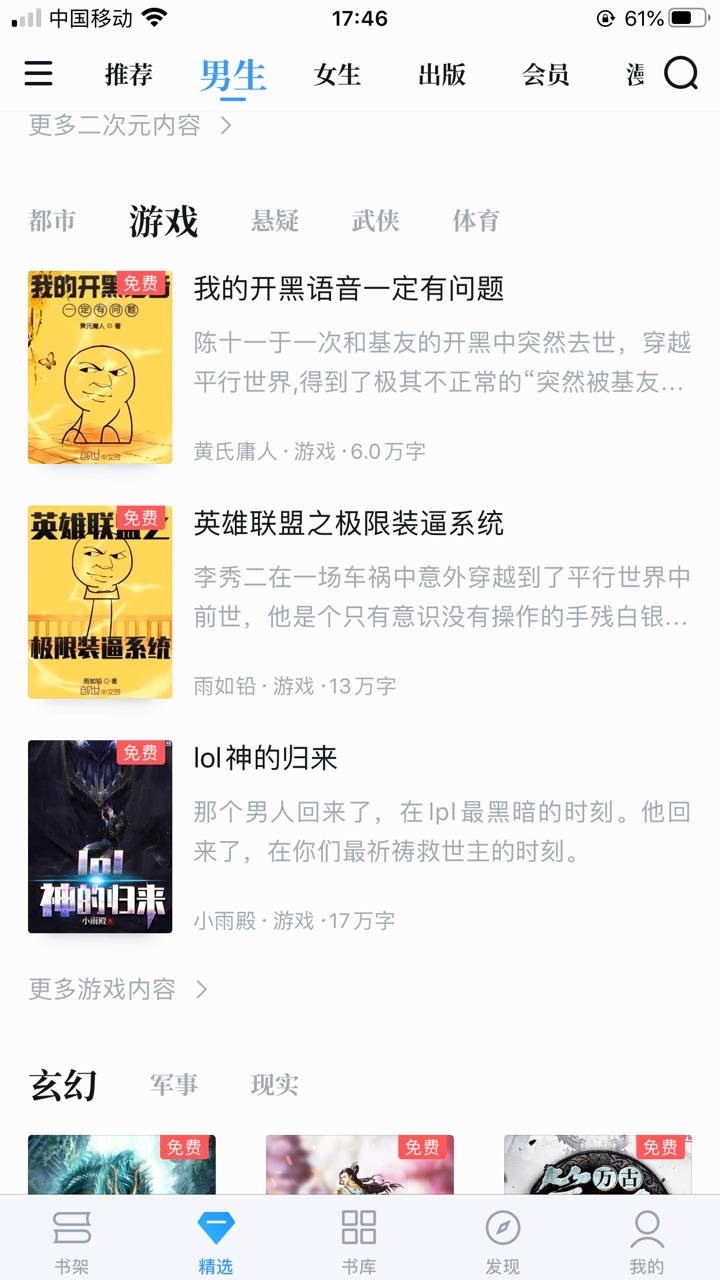Show the 武侠 category books
Viewport: 720px width, 1280px height.
pyautogui.click(x=376, y=221)
